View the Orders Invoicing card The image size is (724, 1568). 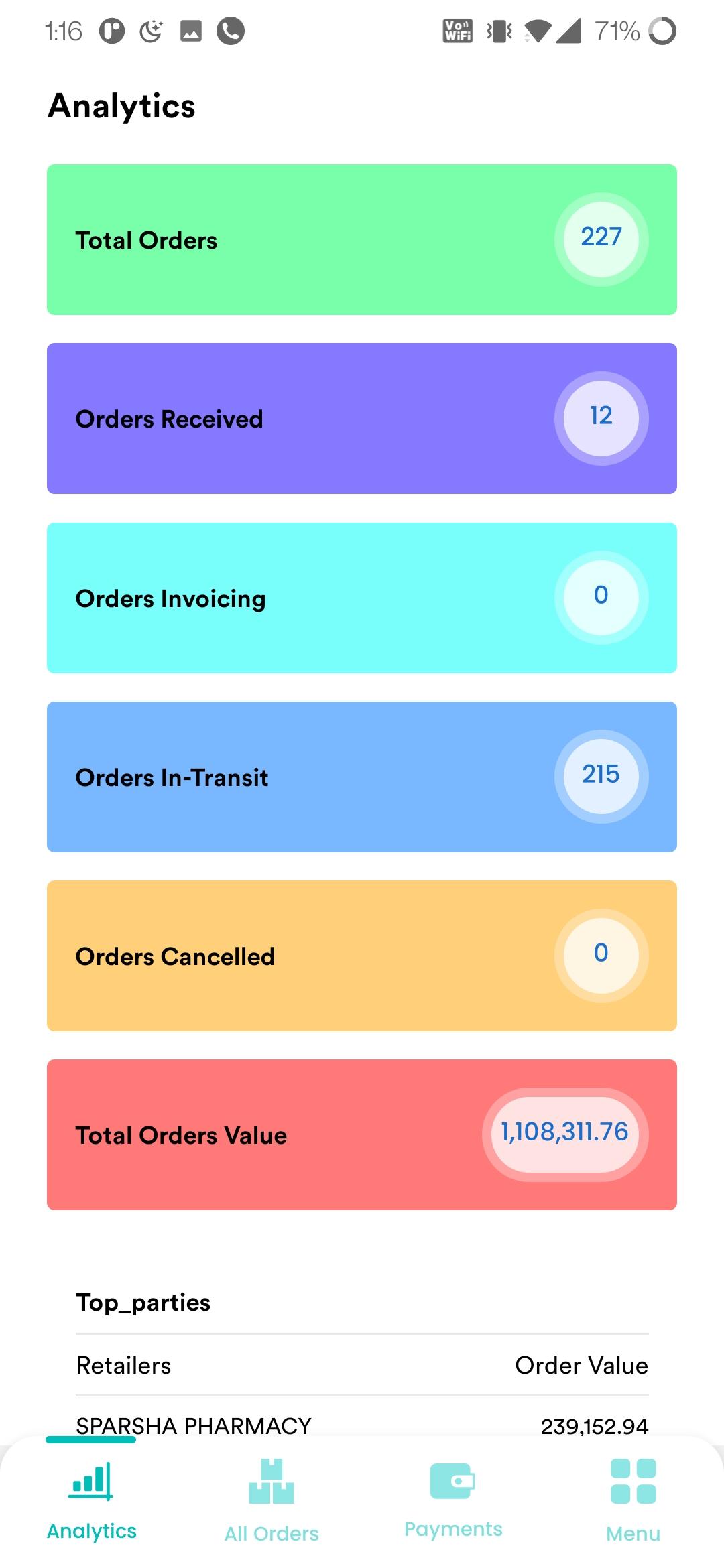coord(362,598)
